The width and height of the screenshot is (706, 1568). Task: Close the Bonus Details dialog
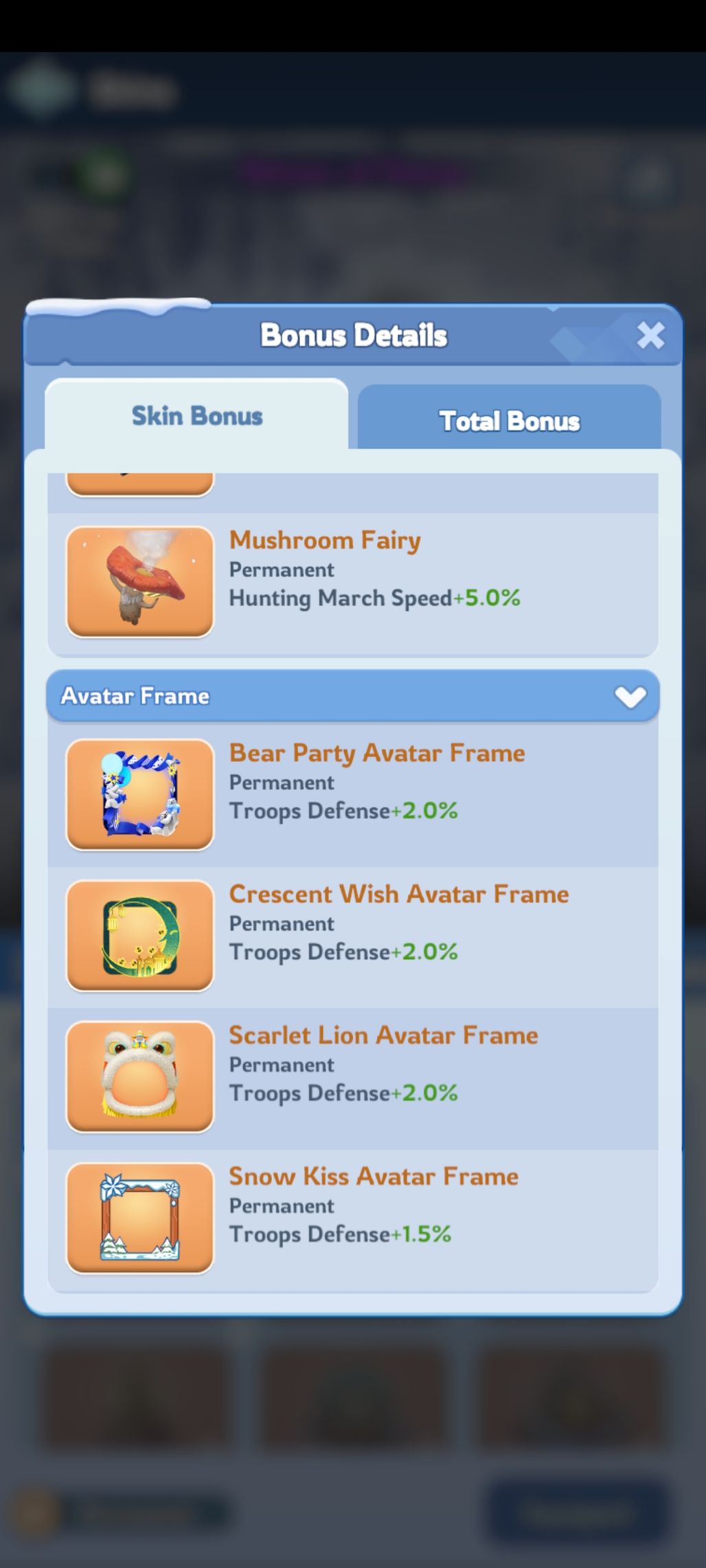pos(650,336)
